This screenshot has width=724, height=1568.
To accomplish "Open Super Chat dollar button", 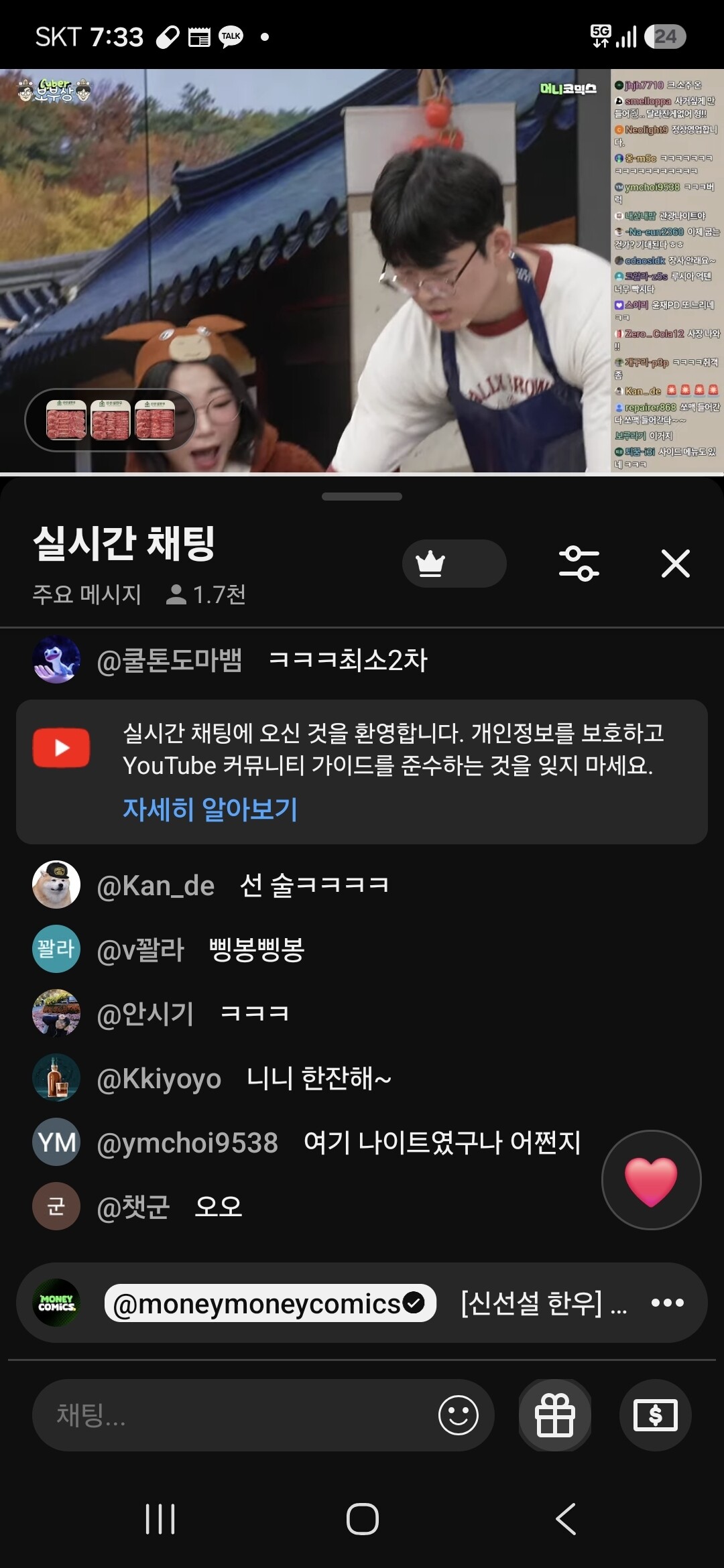I will pos(655,1415).
